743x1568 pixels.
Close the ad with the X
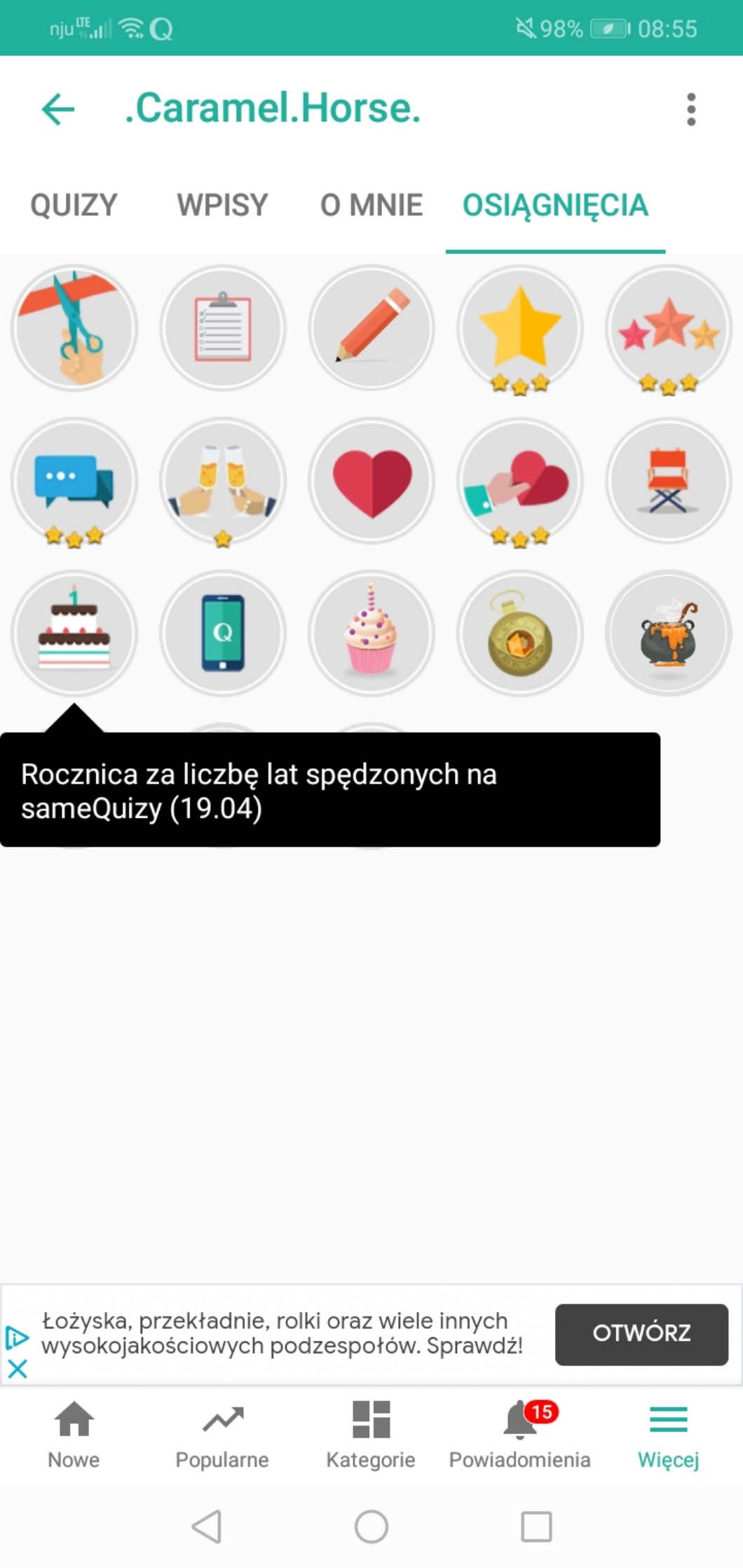[x=18, y=1368]
